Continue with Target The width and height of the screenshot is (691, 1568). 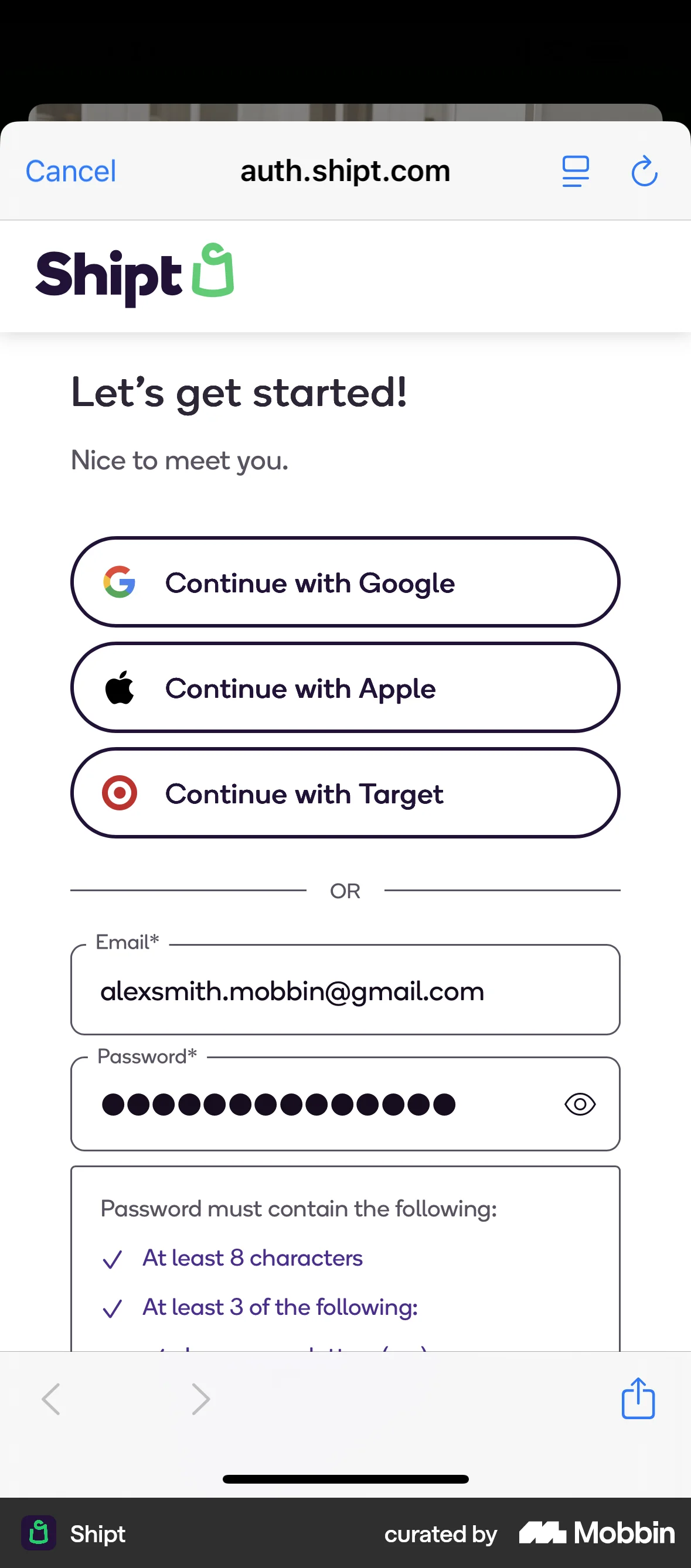click(x=345, y=793)
